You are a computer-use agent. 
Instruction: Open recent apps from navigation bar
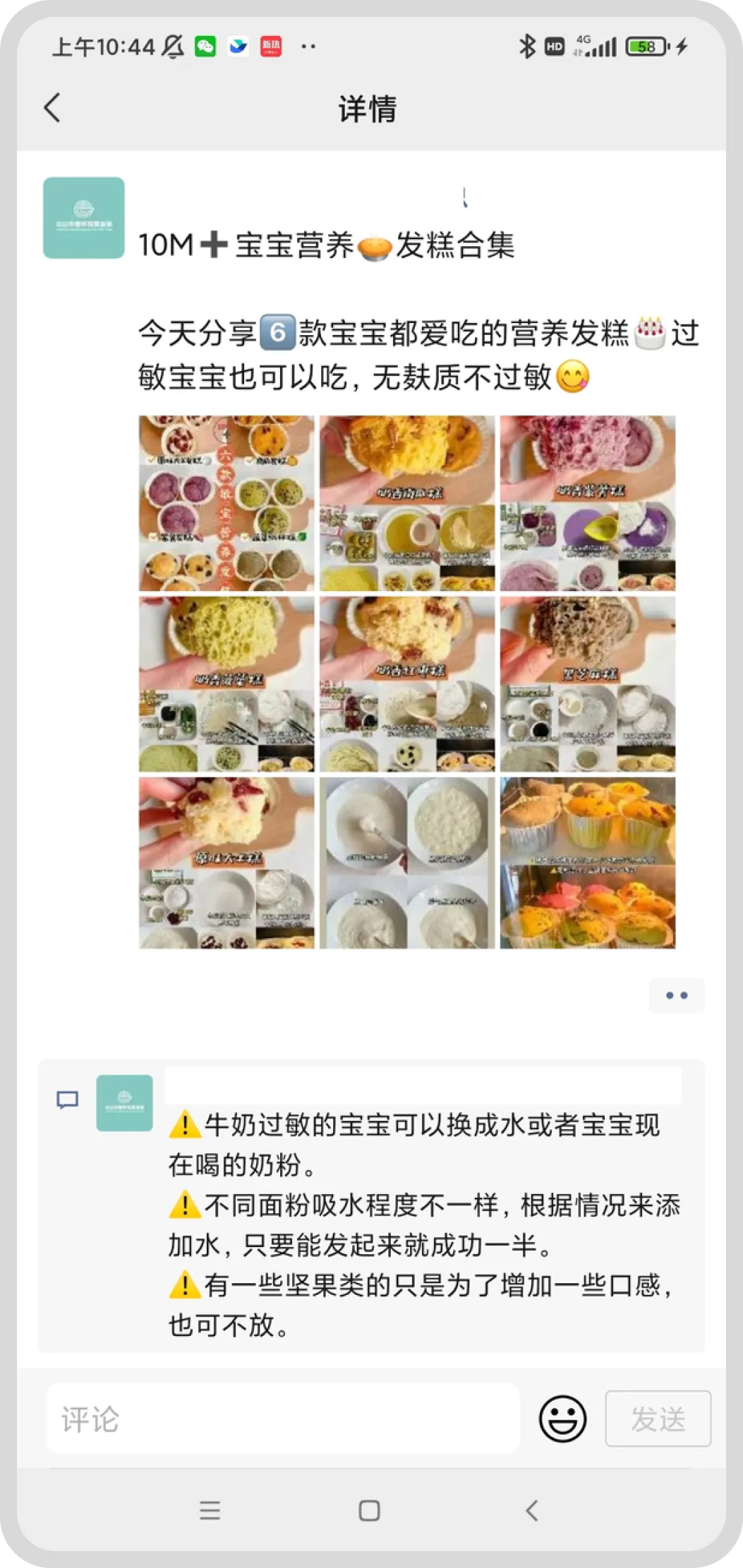(210, 1510)
